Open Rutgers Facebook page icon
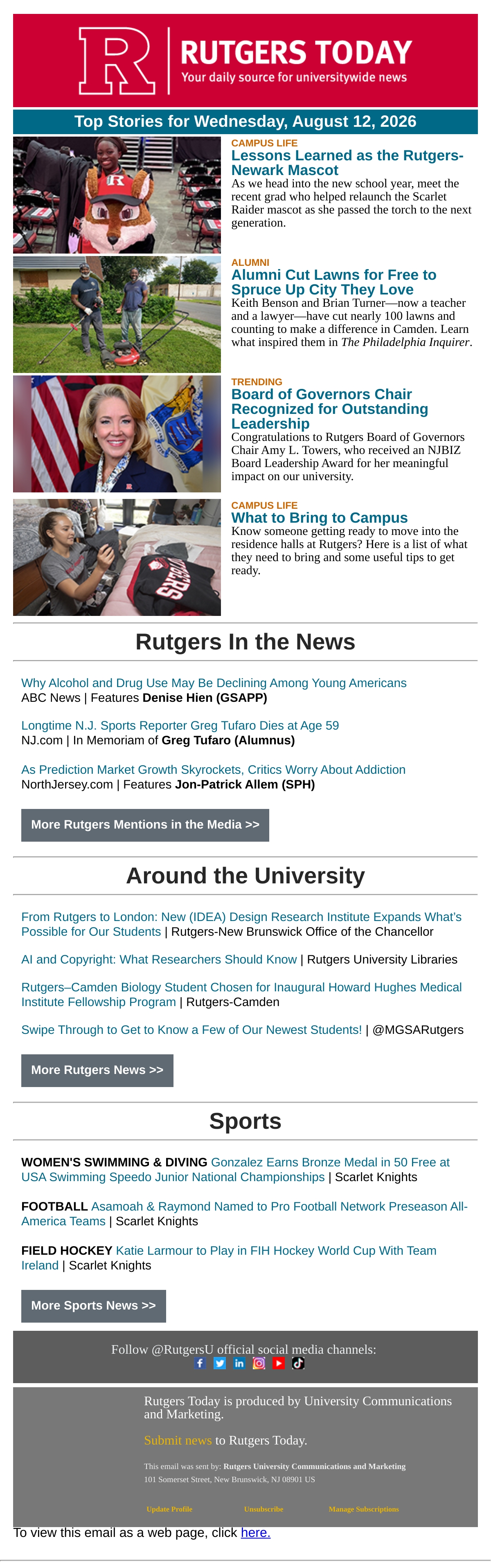Viewport: 491px width, 1568px height. pyautogui.click(x=200, y=1363)
